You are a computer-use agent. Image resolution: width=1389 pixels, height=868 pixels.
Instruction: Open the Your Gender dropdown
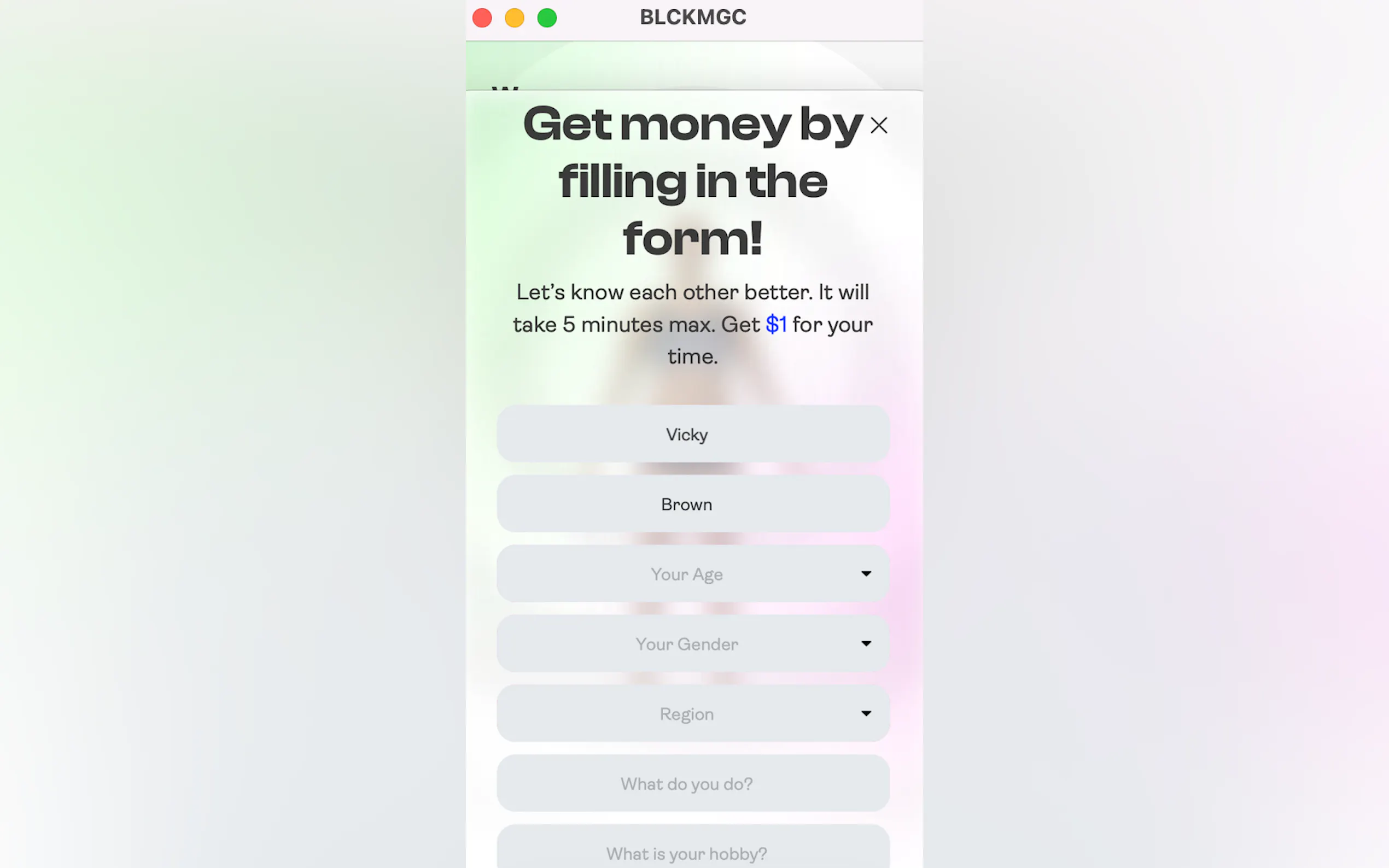point(692,643)
